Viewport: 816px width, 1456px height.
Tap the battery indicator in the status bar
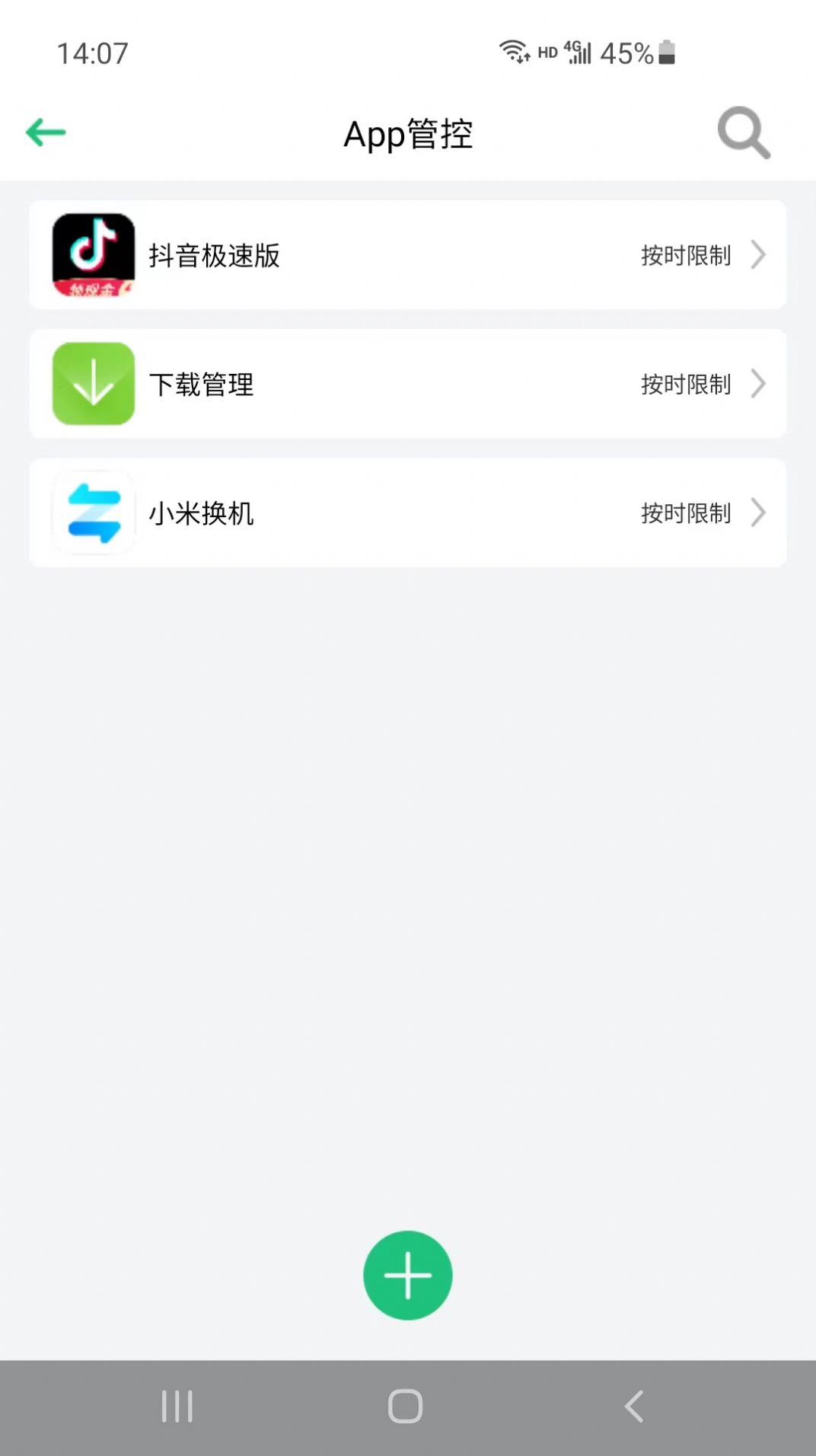tap(665, 52)
